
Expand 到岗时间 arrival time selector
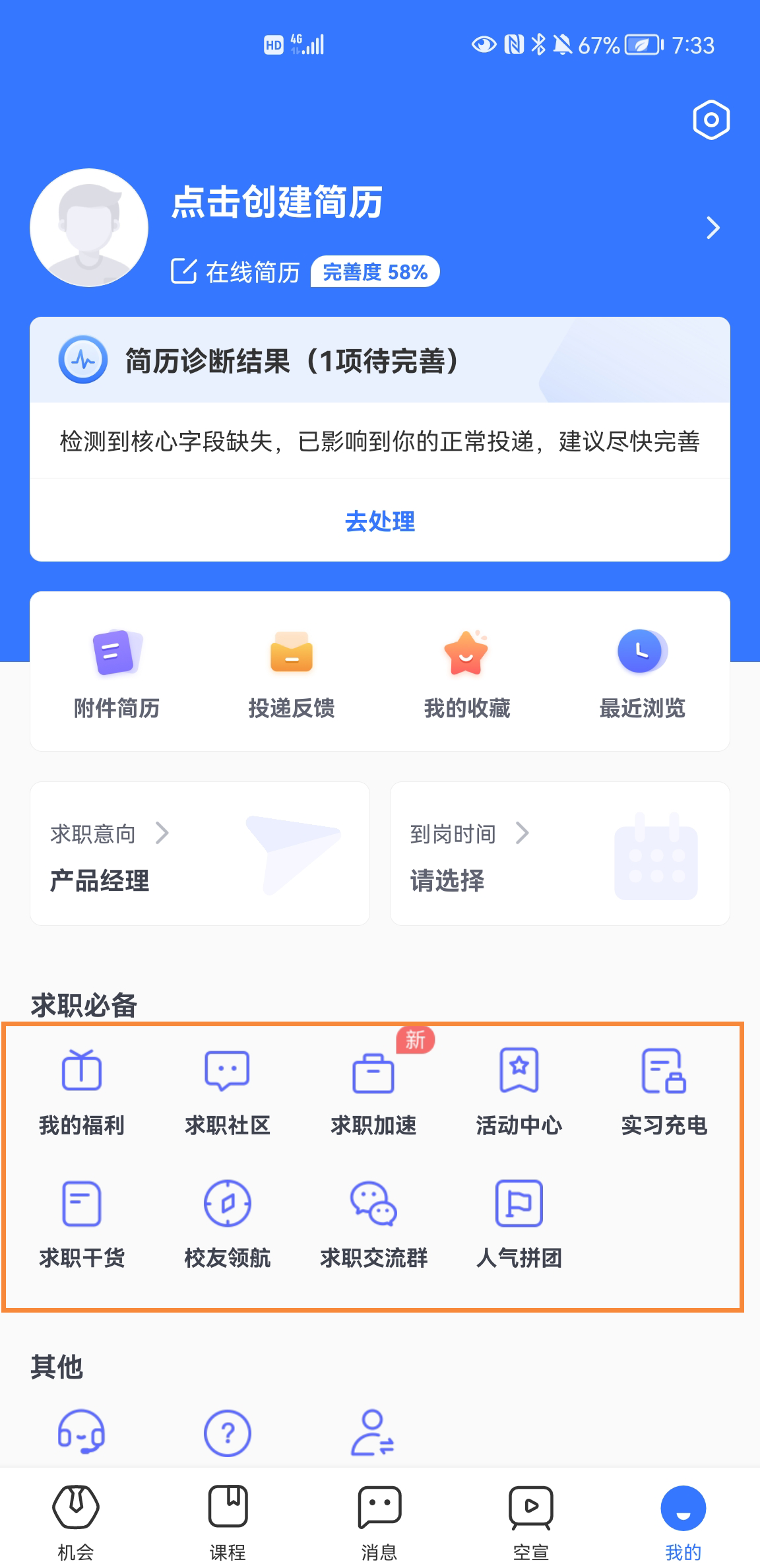click(468, 833)
